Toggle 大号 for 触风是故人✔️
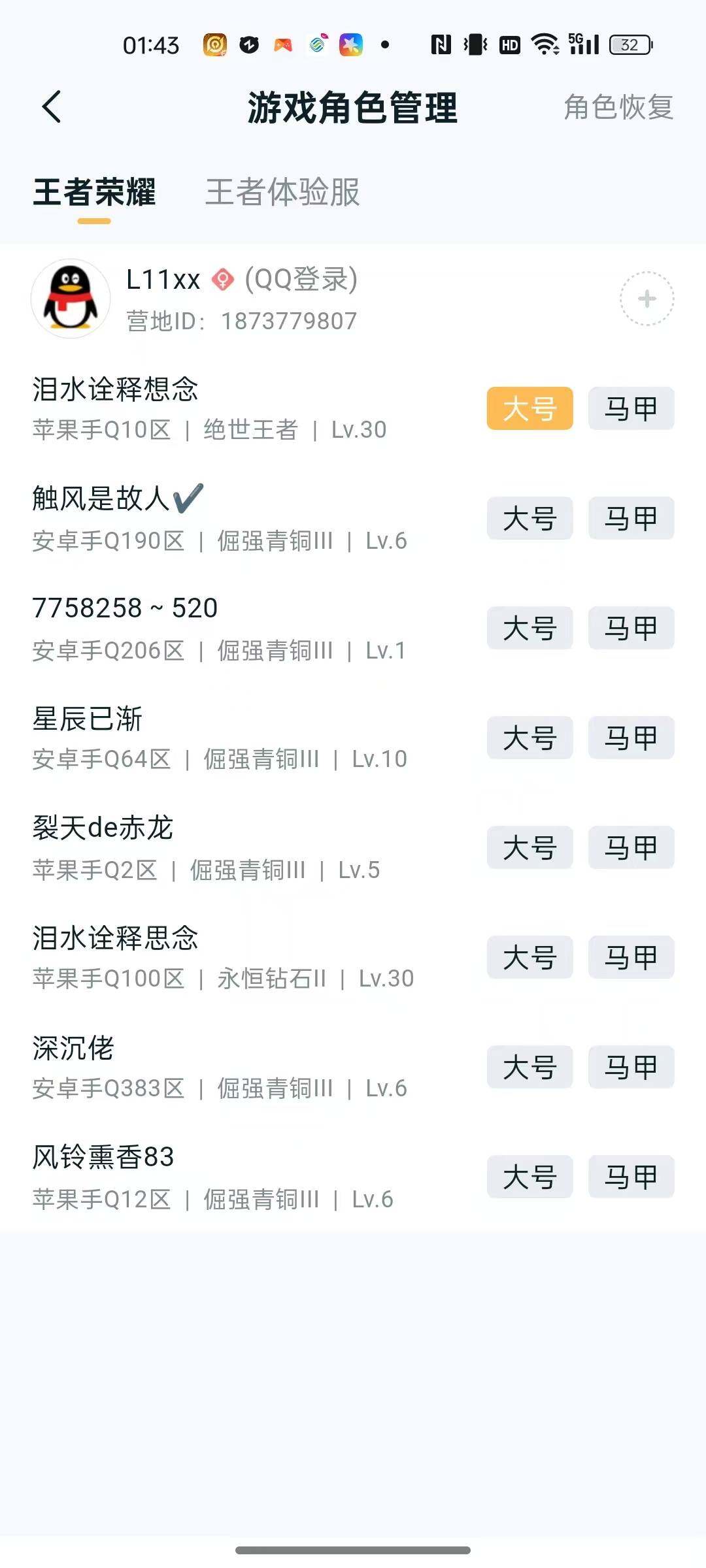Screen dimensions: 706x1568 pyautogui.click(x=529, y=518)
